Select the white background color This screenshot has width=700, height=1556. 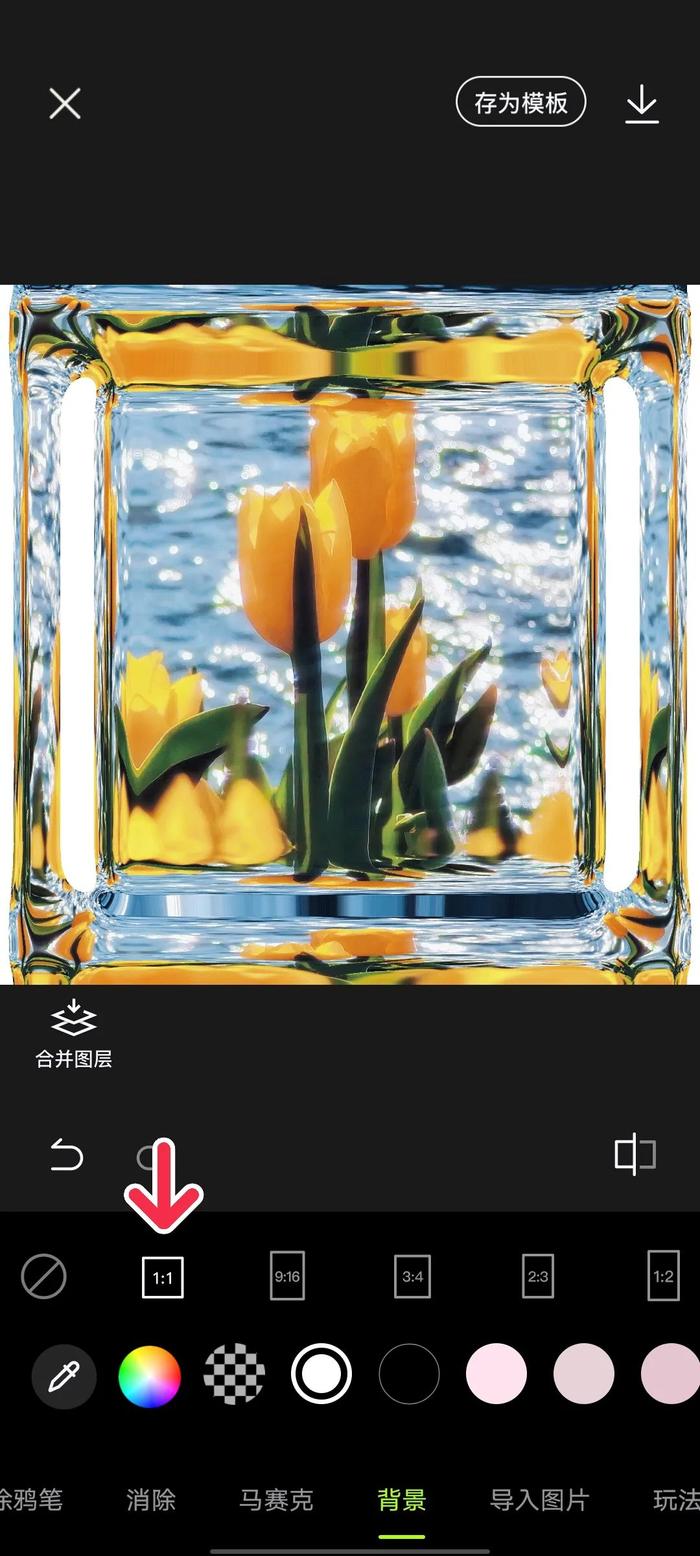[321, 1374]
